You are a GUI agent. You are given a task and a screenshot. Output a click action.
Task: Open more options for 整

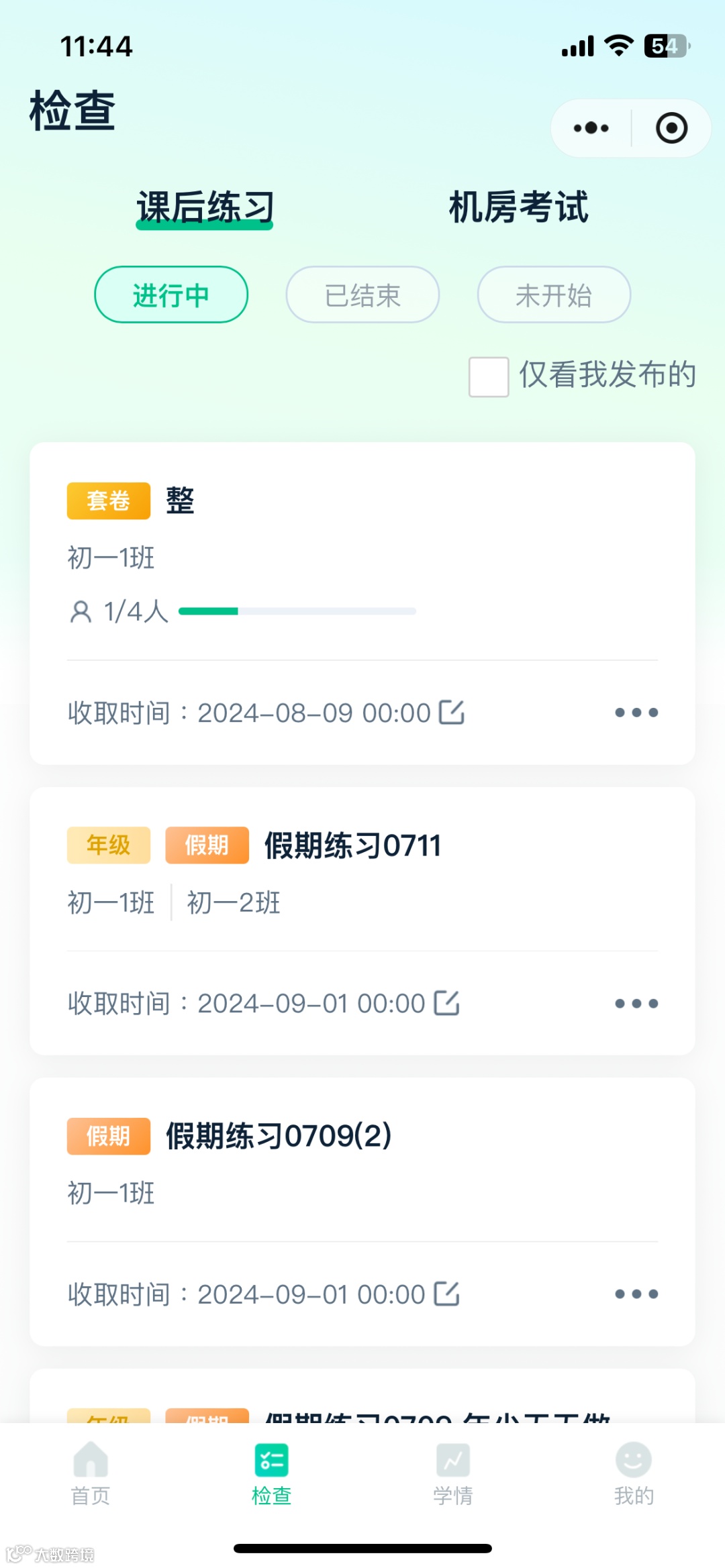coord(636,713)
